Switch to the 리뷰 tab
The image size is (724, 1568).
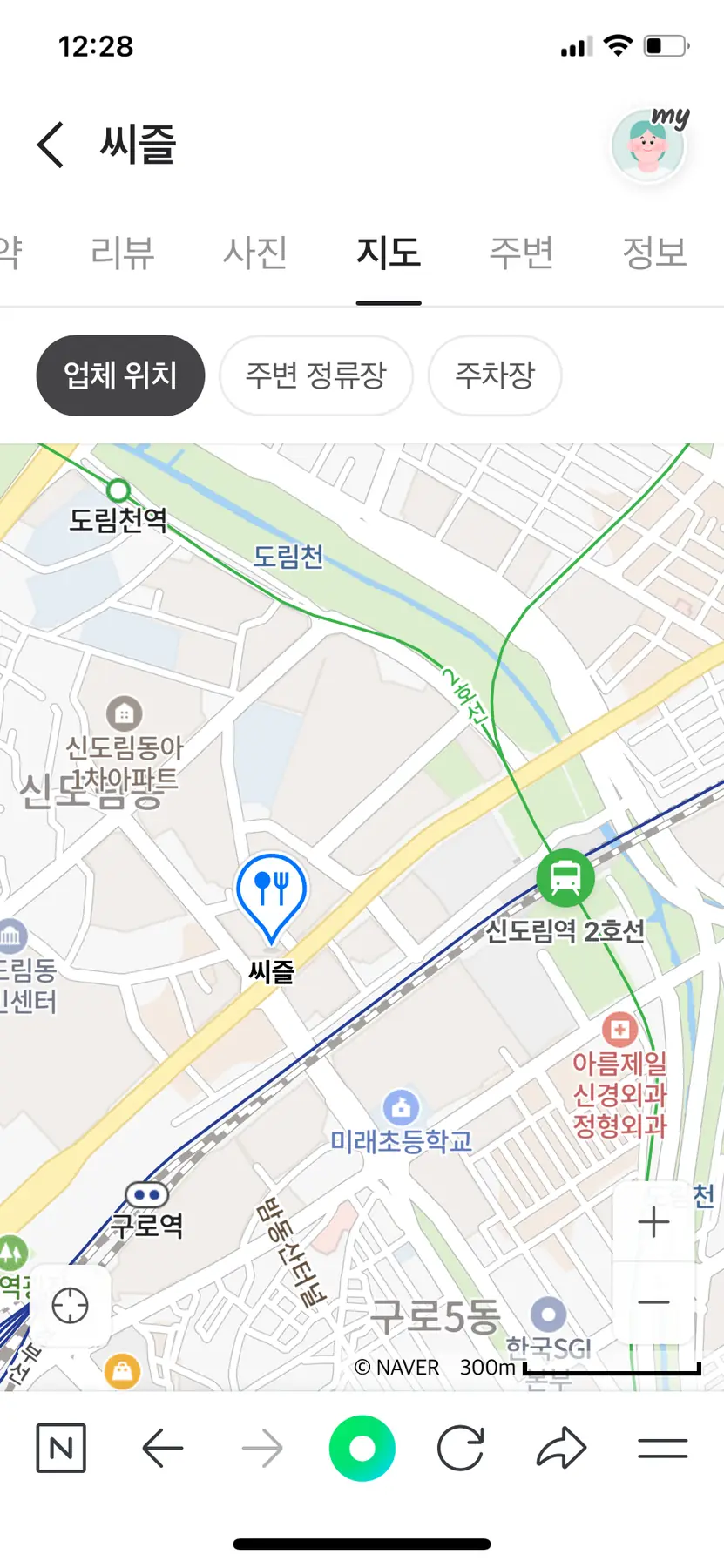point(122,253)
